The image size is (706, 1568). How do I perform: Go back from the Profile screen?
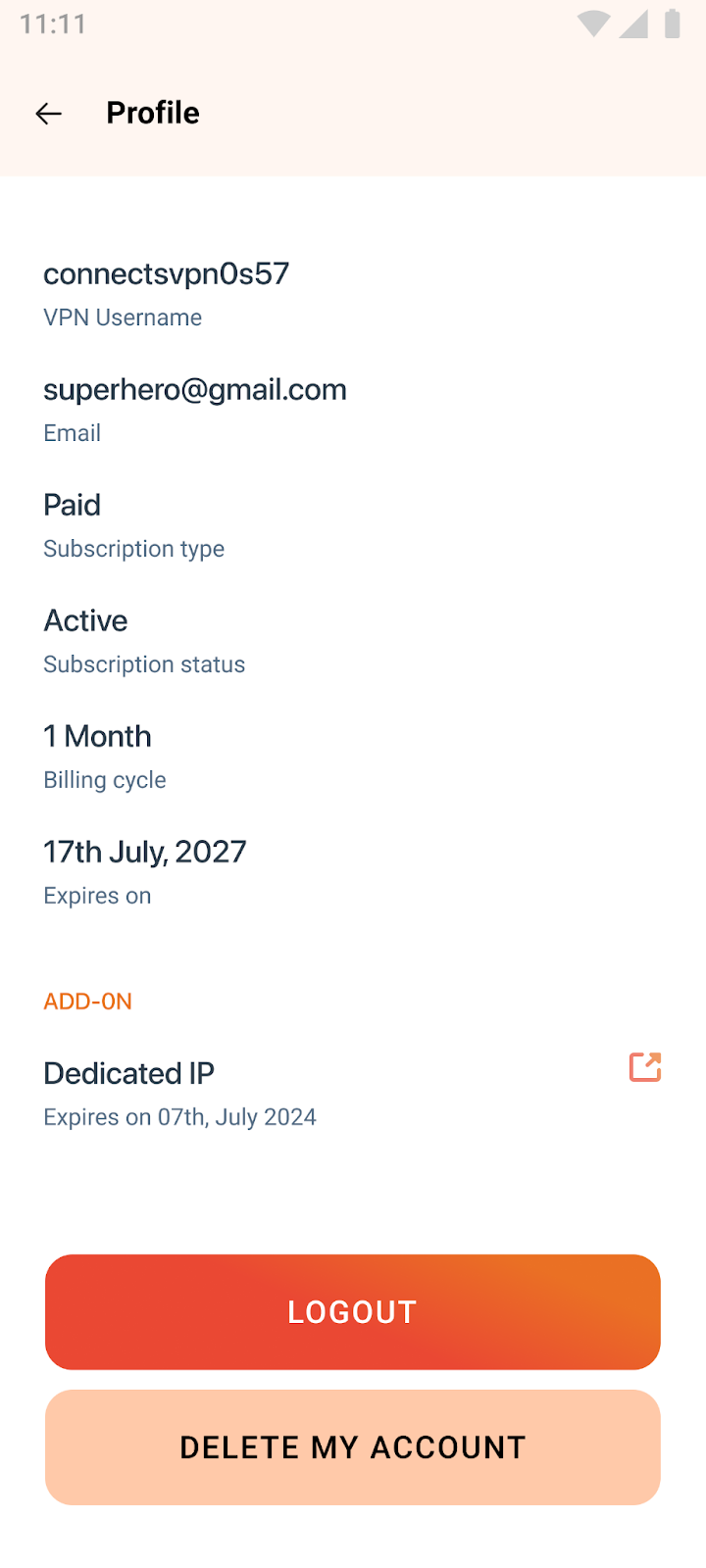(x=48, y=114)
